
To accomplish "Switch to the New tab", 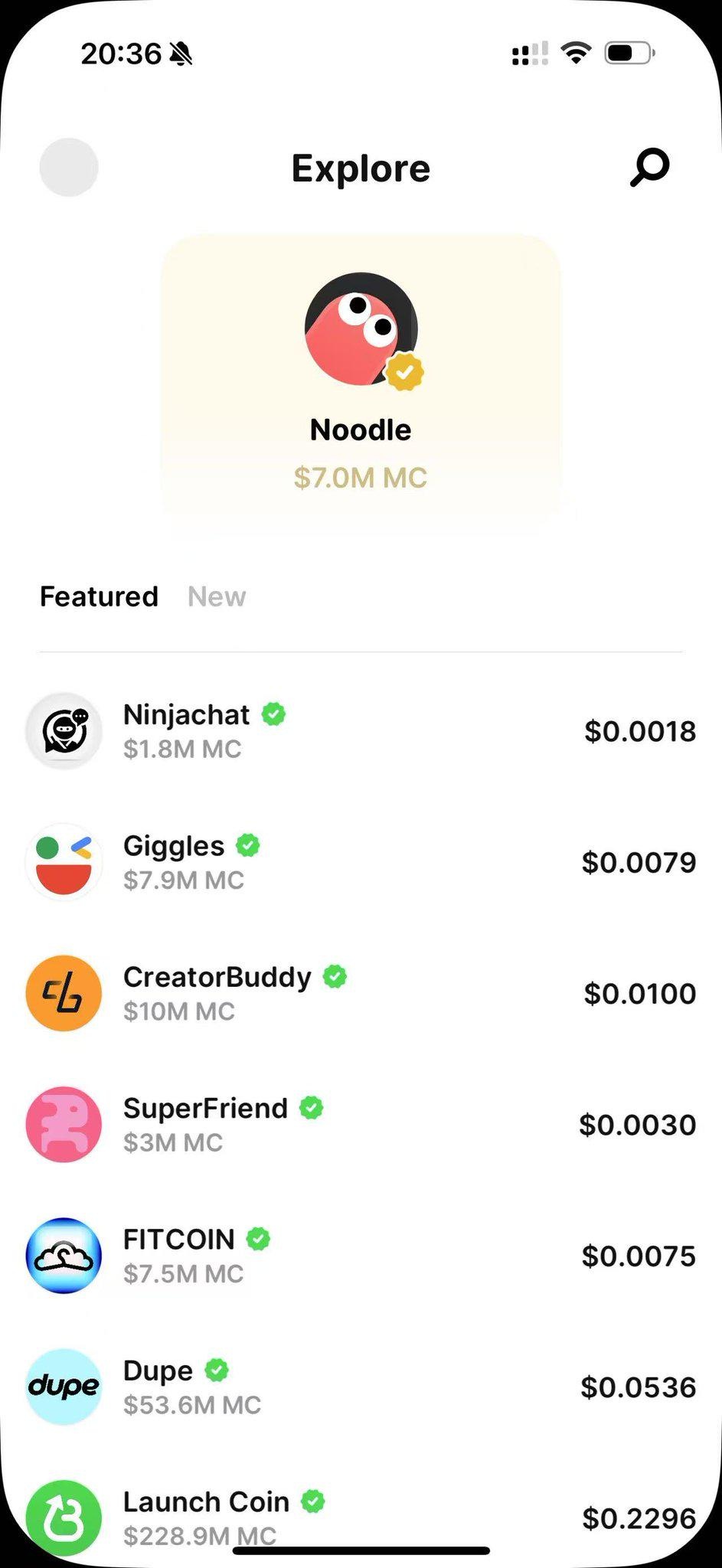I will [217, 596].
